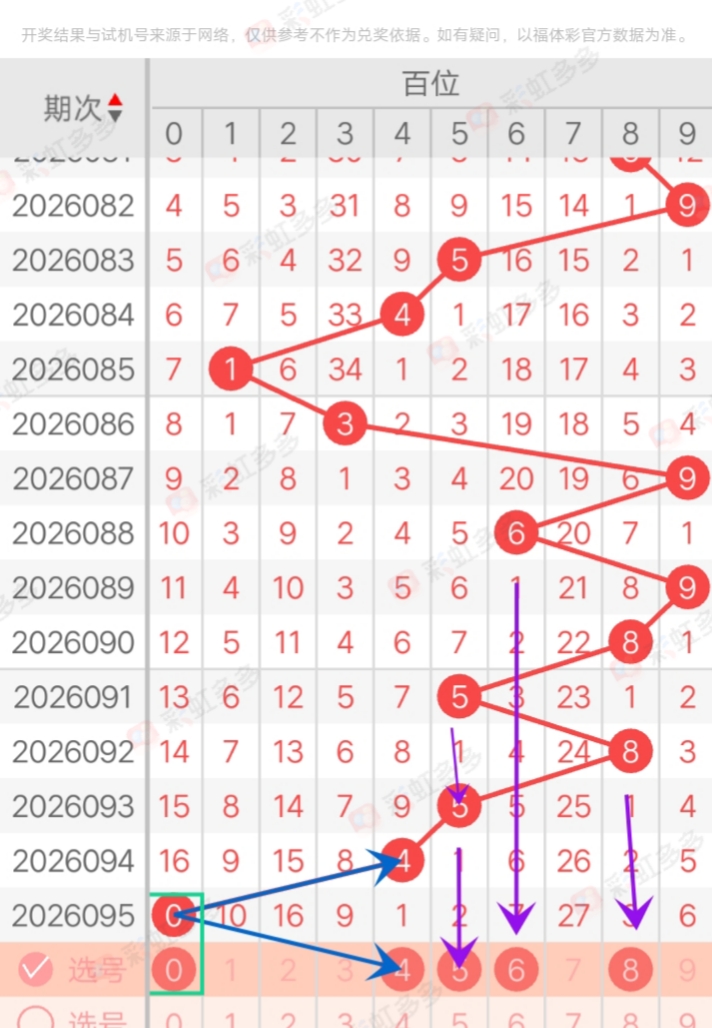Pick number 1 in the ticked 选号 row
Screen dimensions: 712x1028
click(x=231, y=968)
